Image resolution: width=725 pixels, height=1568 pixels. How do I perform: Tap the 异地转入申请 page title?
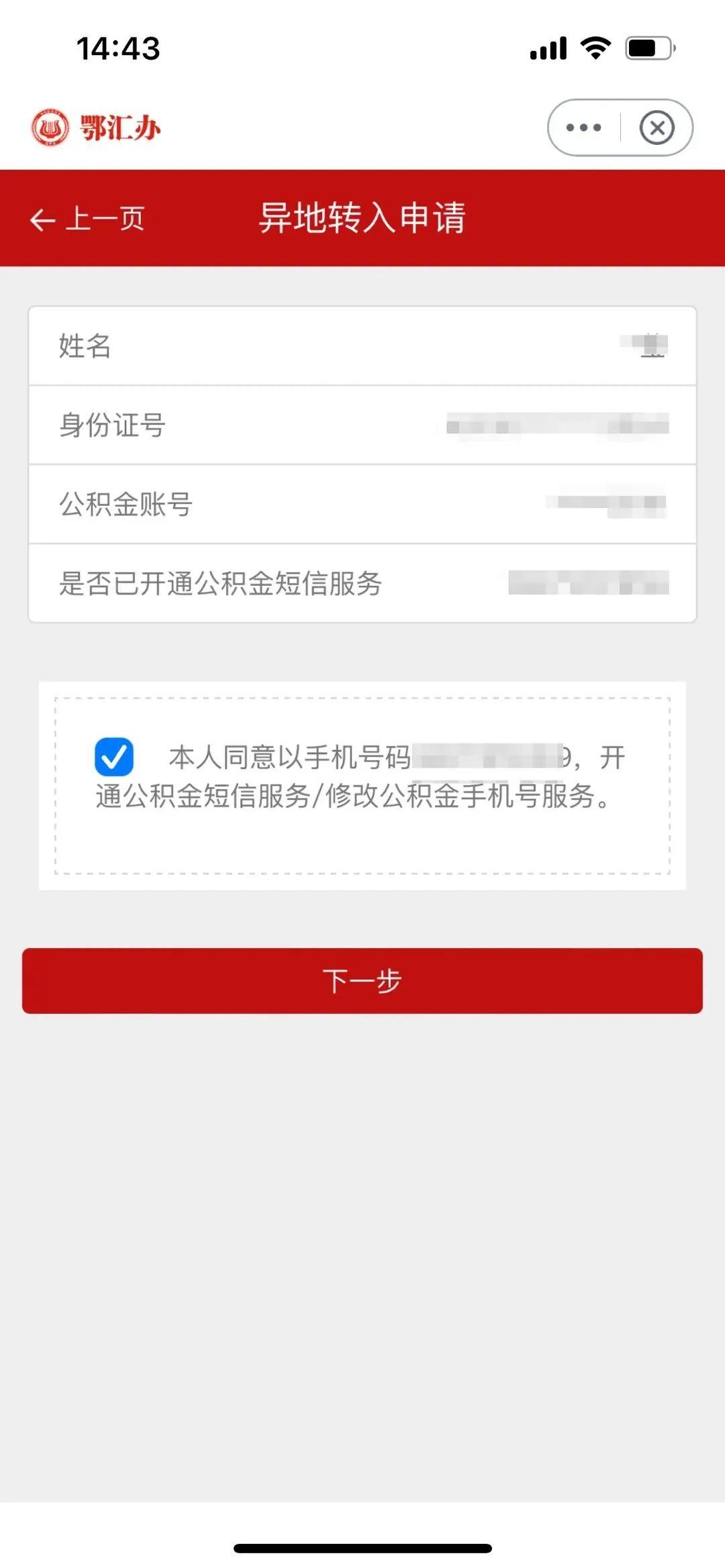pyautogui.click(x=362, y=219)
